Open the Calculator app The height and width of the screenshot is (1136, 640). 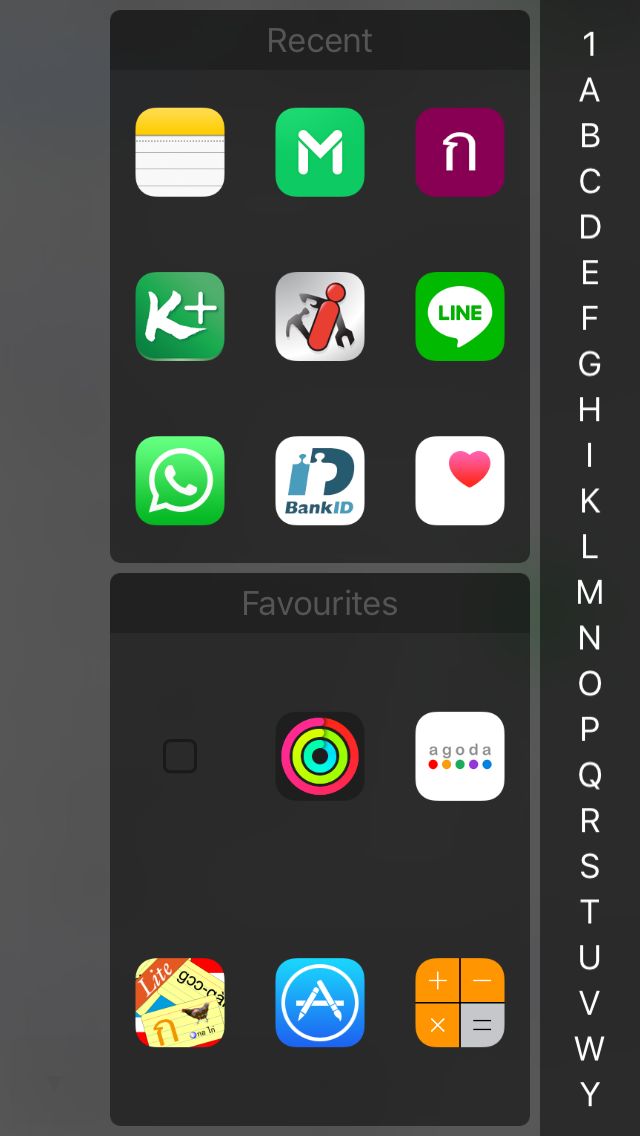point(460,1002)
